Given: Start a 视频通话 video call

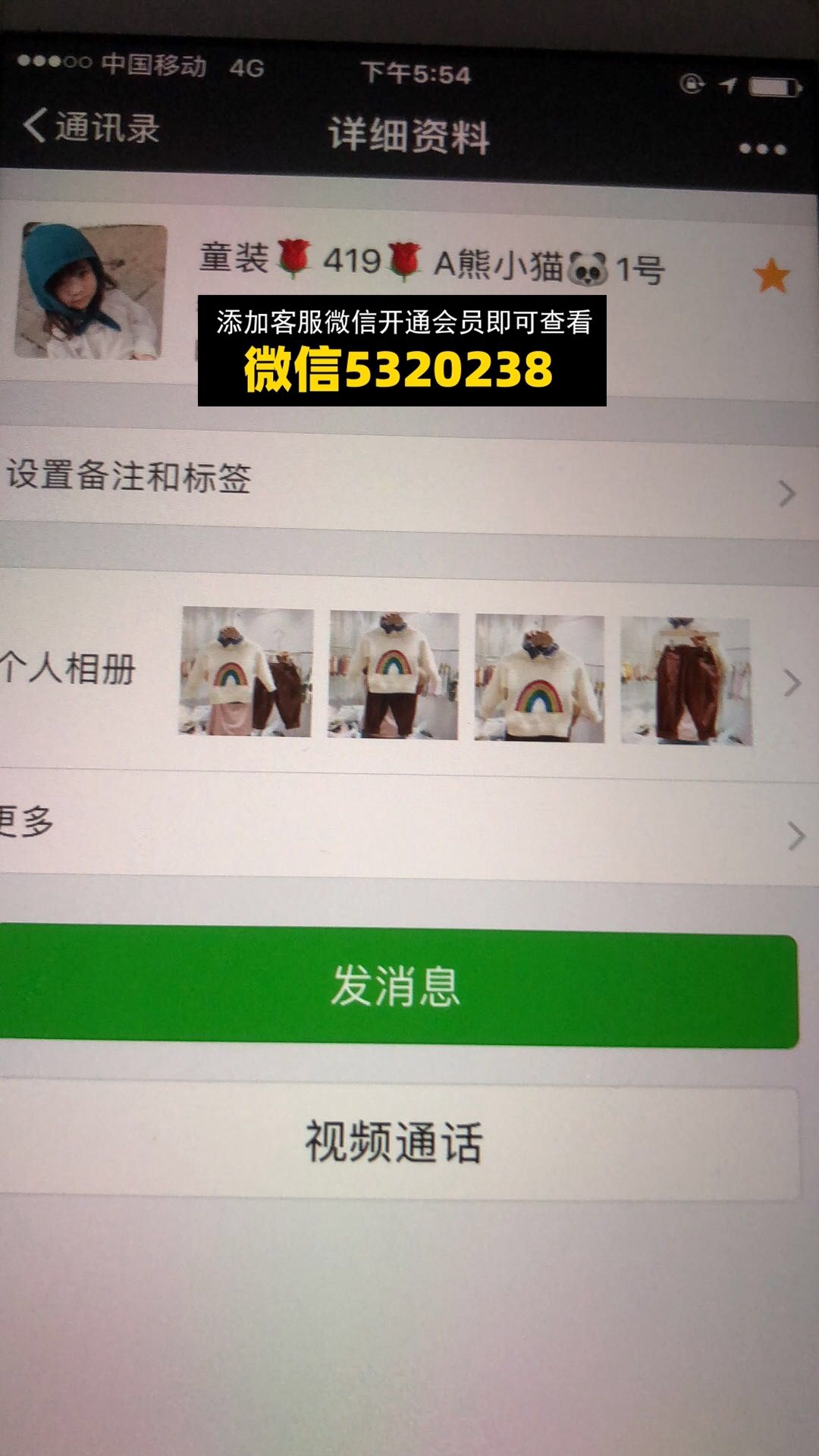Looking at the screenshot, I should point(396,1142).
